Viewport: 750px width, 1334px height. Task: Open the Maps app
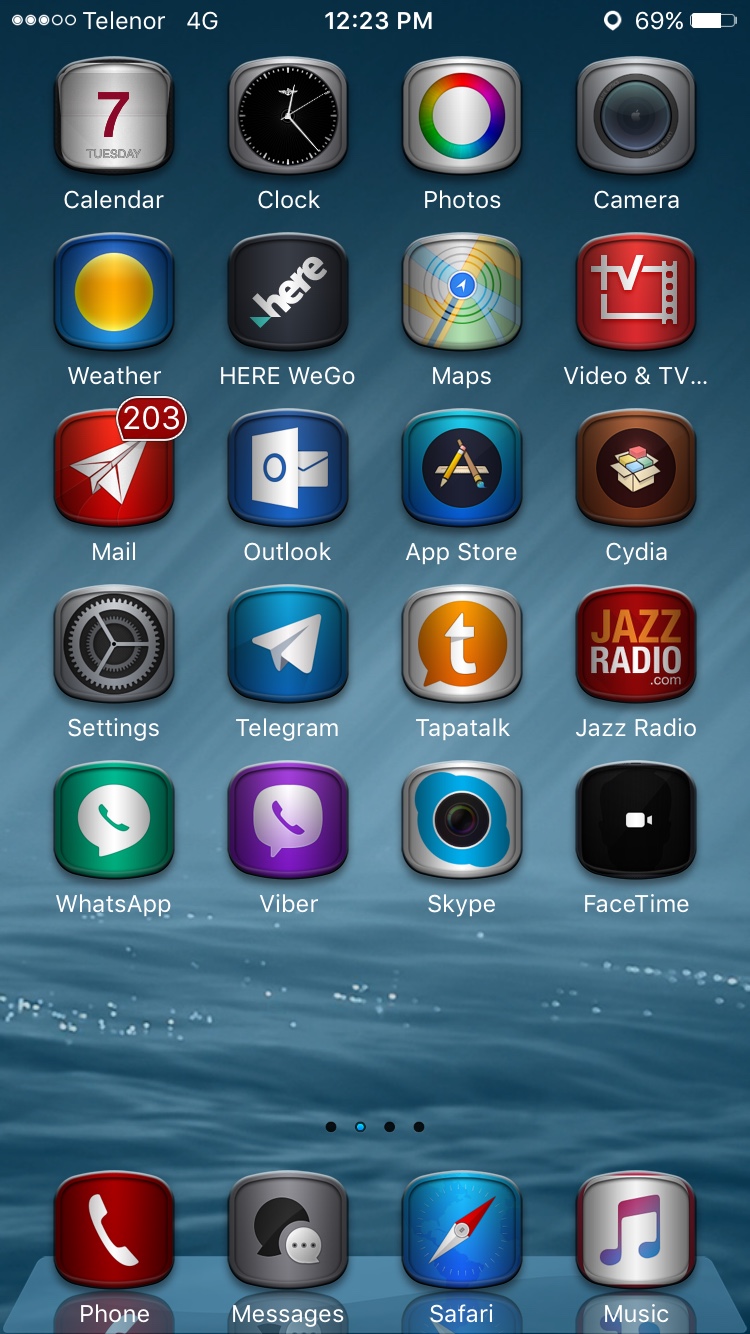tap(461, 292)
